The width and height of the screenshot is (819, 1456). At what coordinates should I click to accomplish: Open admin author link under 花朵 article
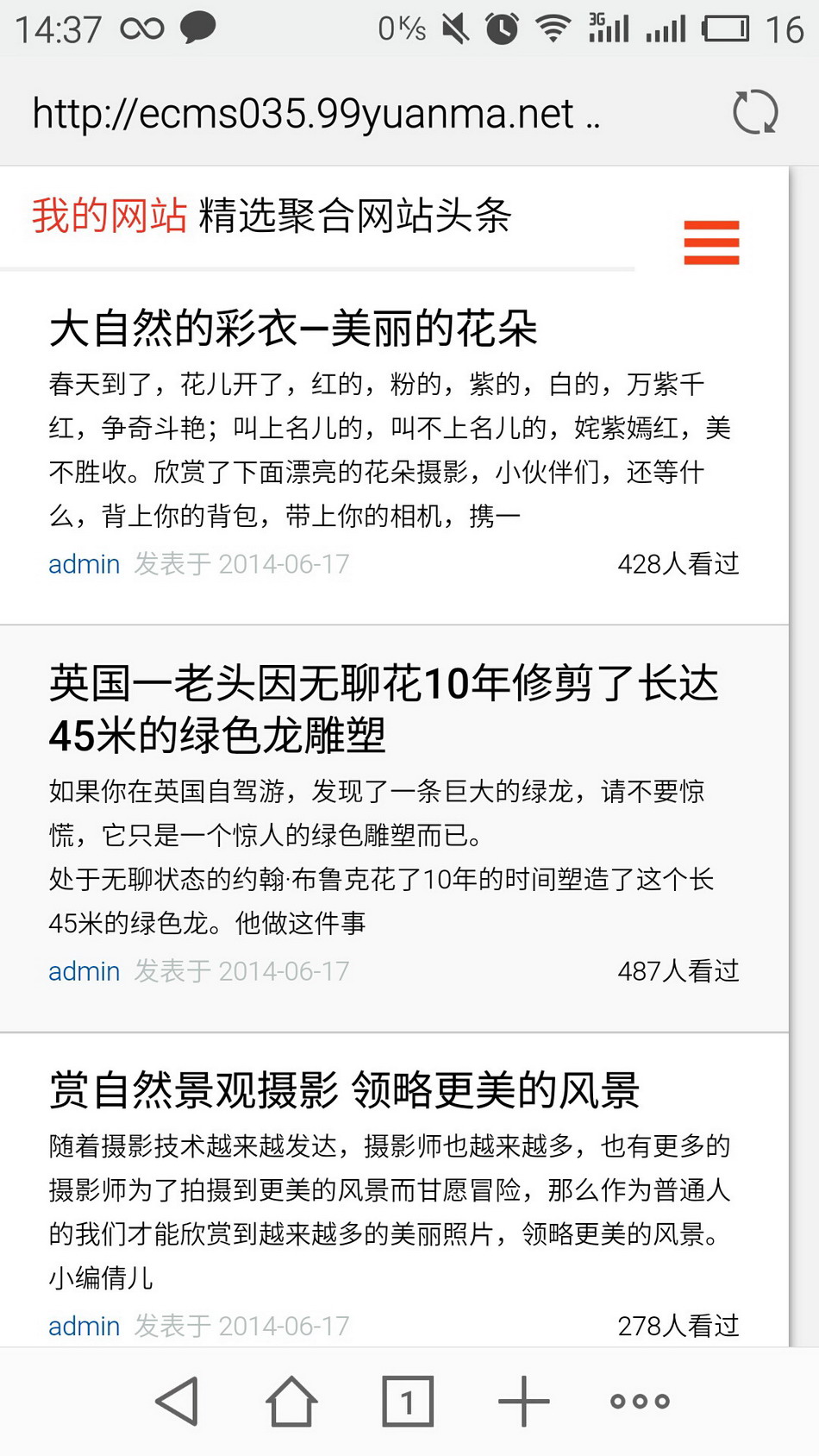click(x=84, y=564)
